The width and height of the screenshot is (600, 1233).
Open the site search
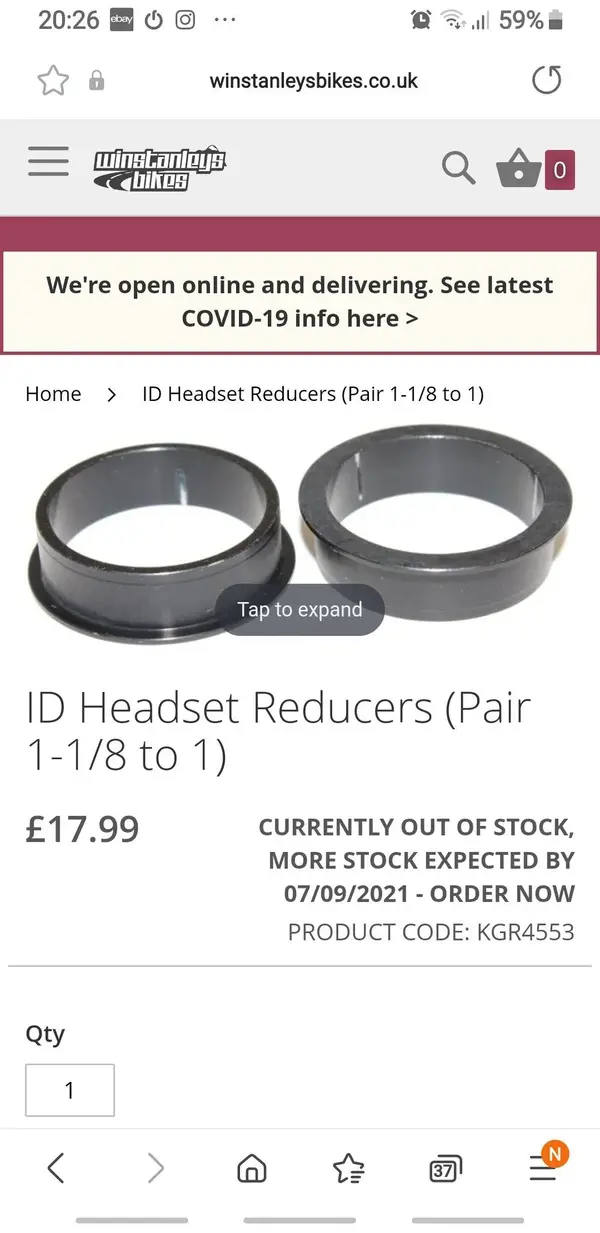(458, 168)
